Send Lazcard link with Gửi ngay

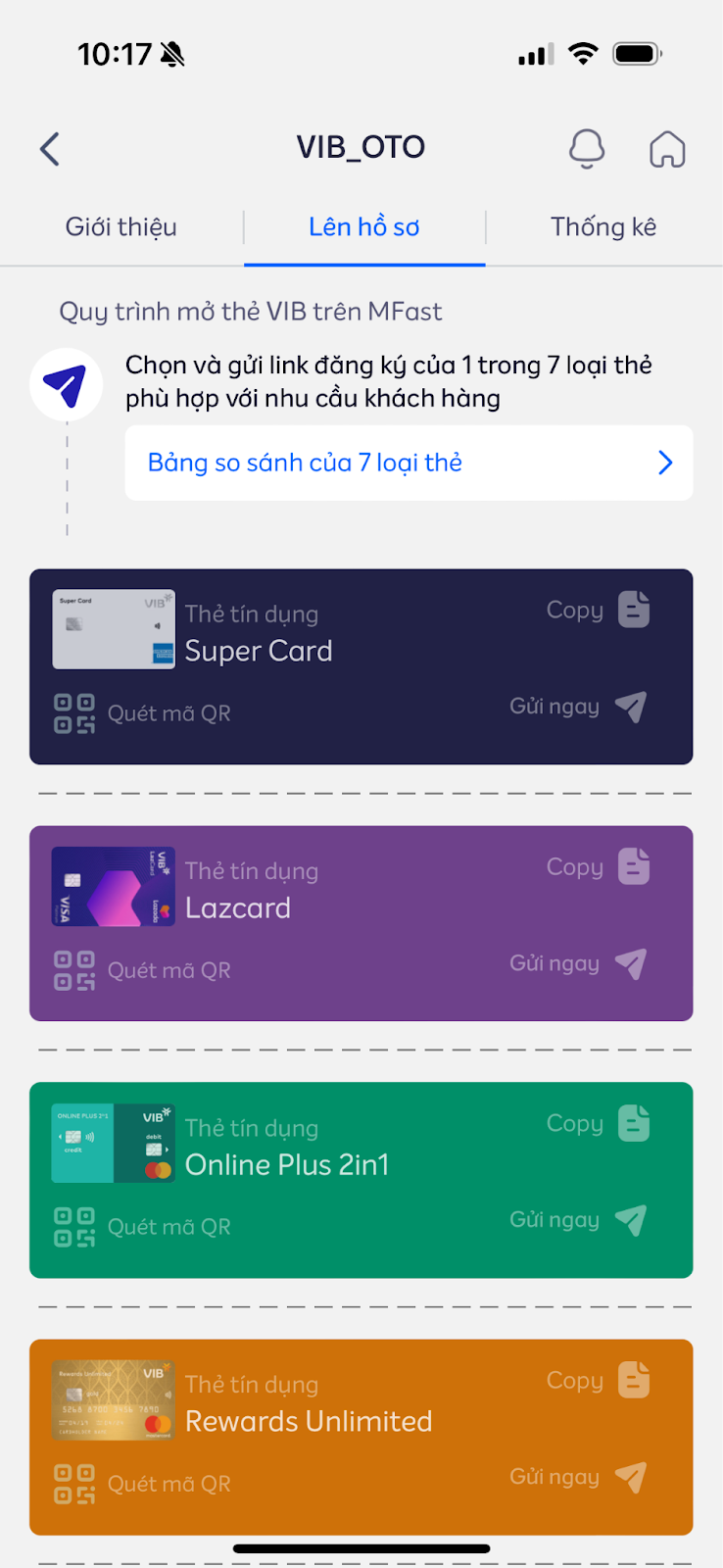[x=578, y=963]
